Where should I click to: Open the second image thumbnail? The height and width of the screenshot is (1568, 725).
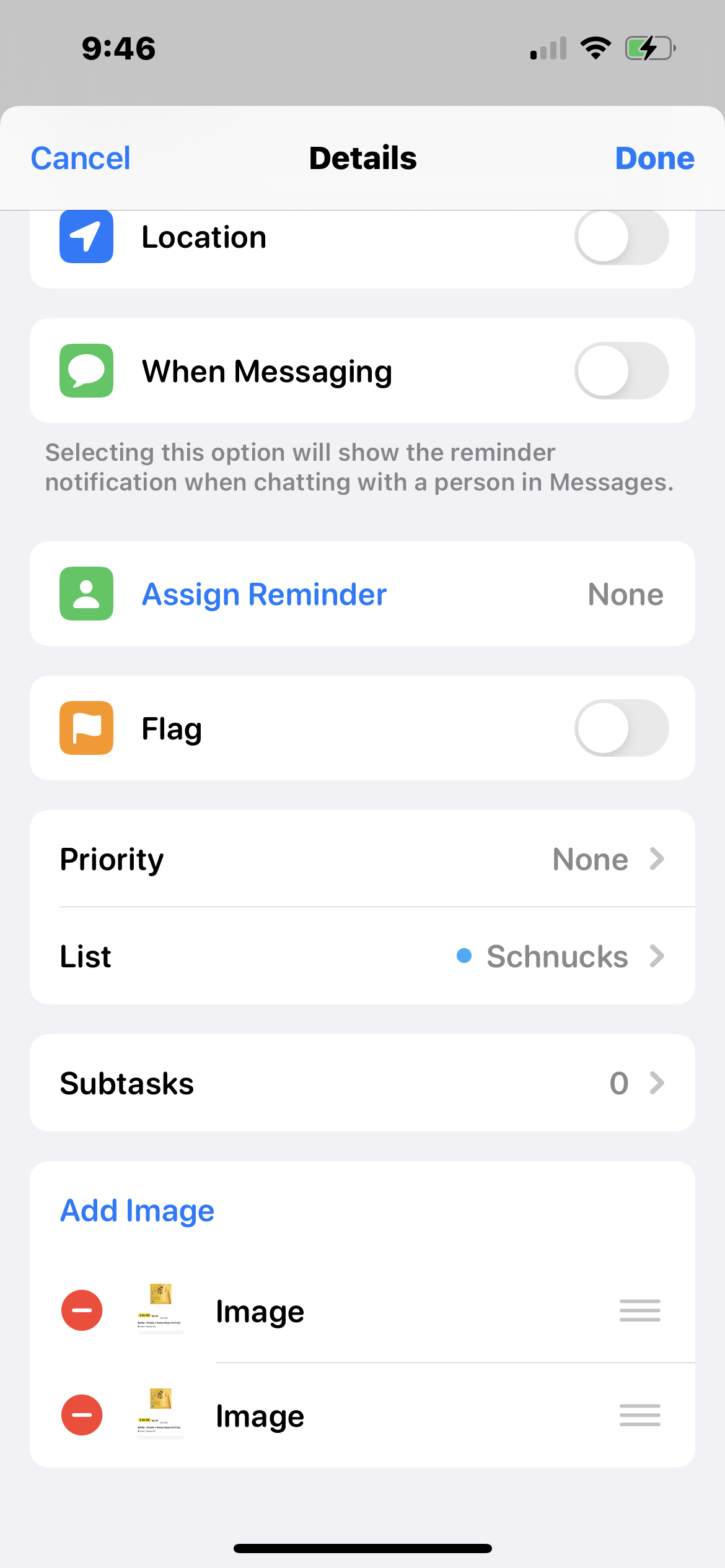point(160,1413)
